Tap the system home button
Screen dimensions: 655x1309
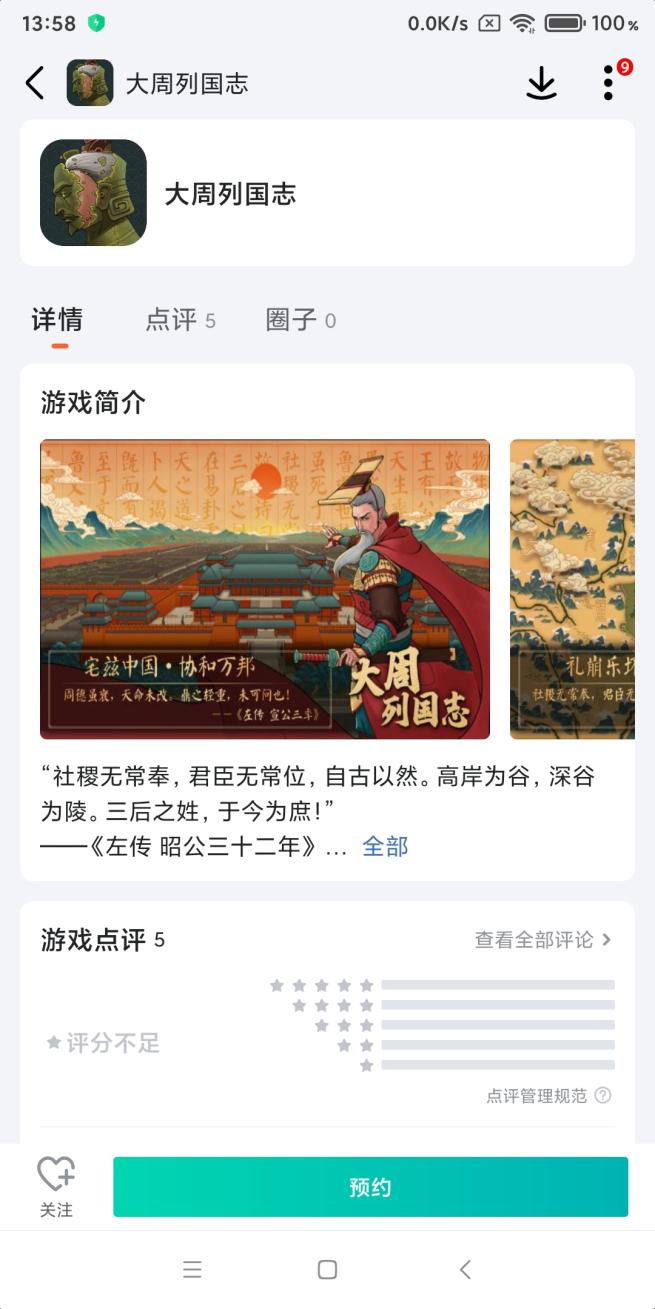327,1270
